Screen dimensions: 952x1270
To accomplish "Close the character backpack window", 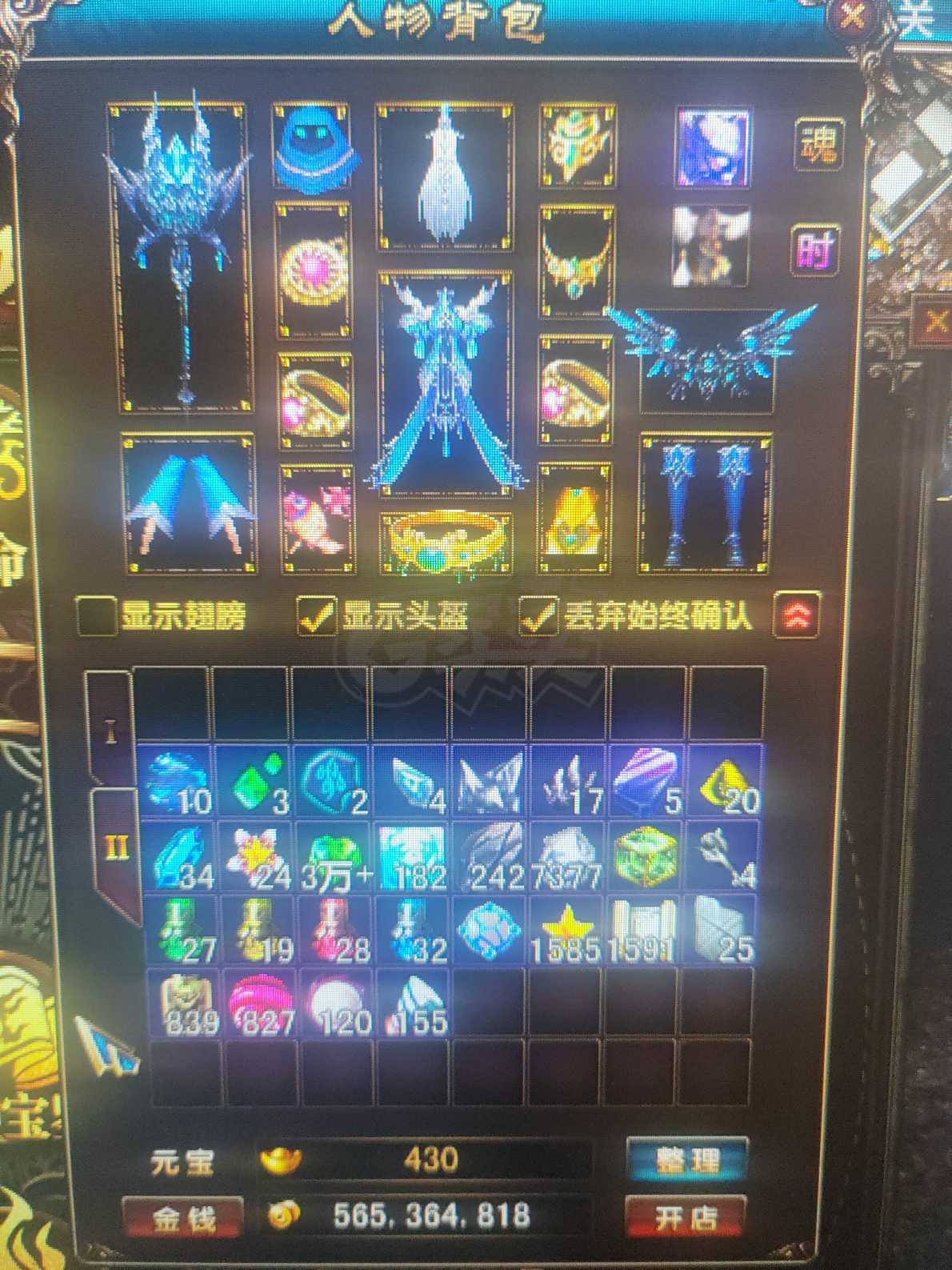I will pos(857,18).
